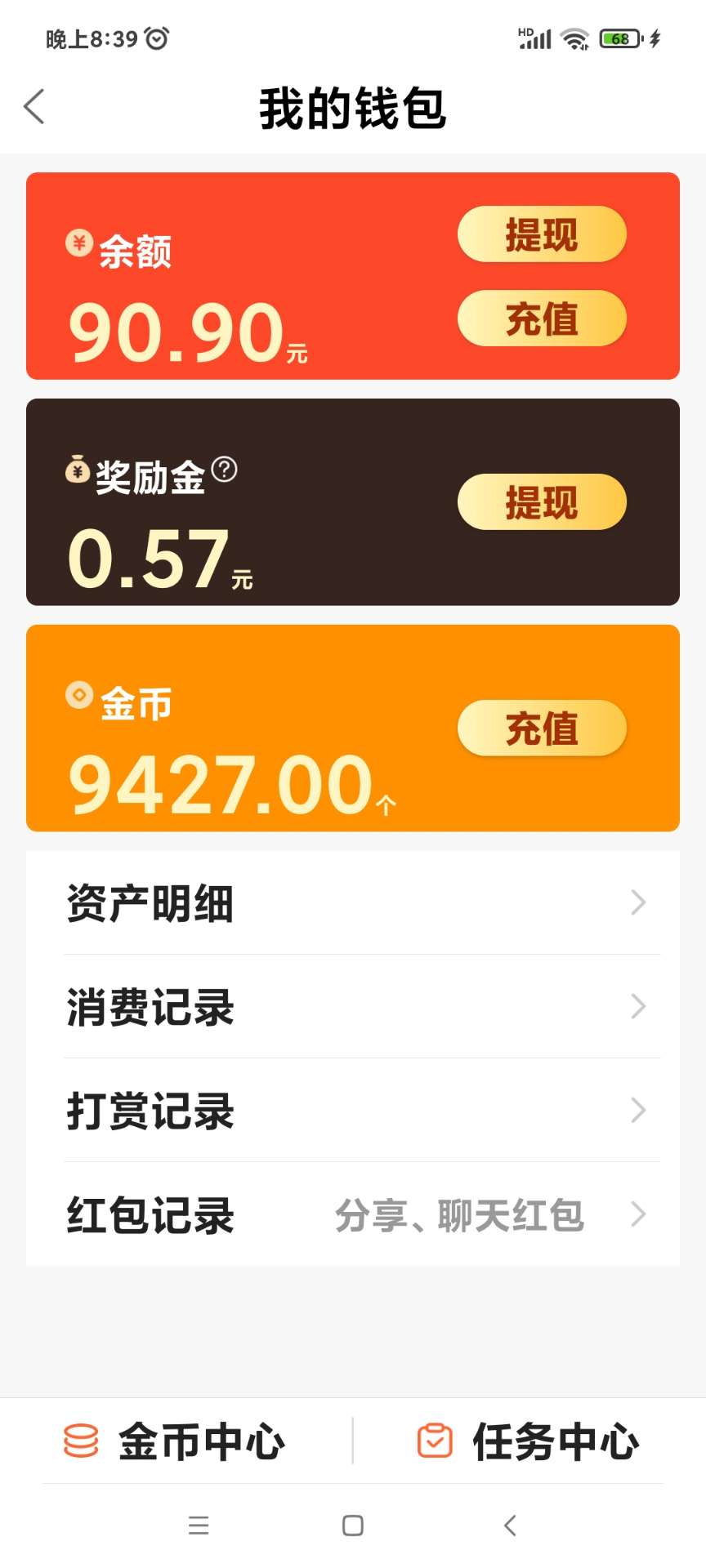This screenshot has height=1568, width=706.
Task: Open 打赏记录 row
Action: click(x=353, y=1111)
